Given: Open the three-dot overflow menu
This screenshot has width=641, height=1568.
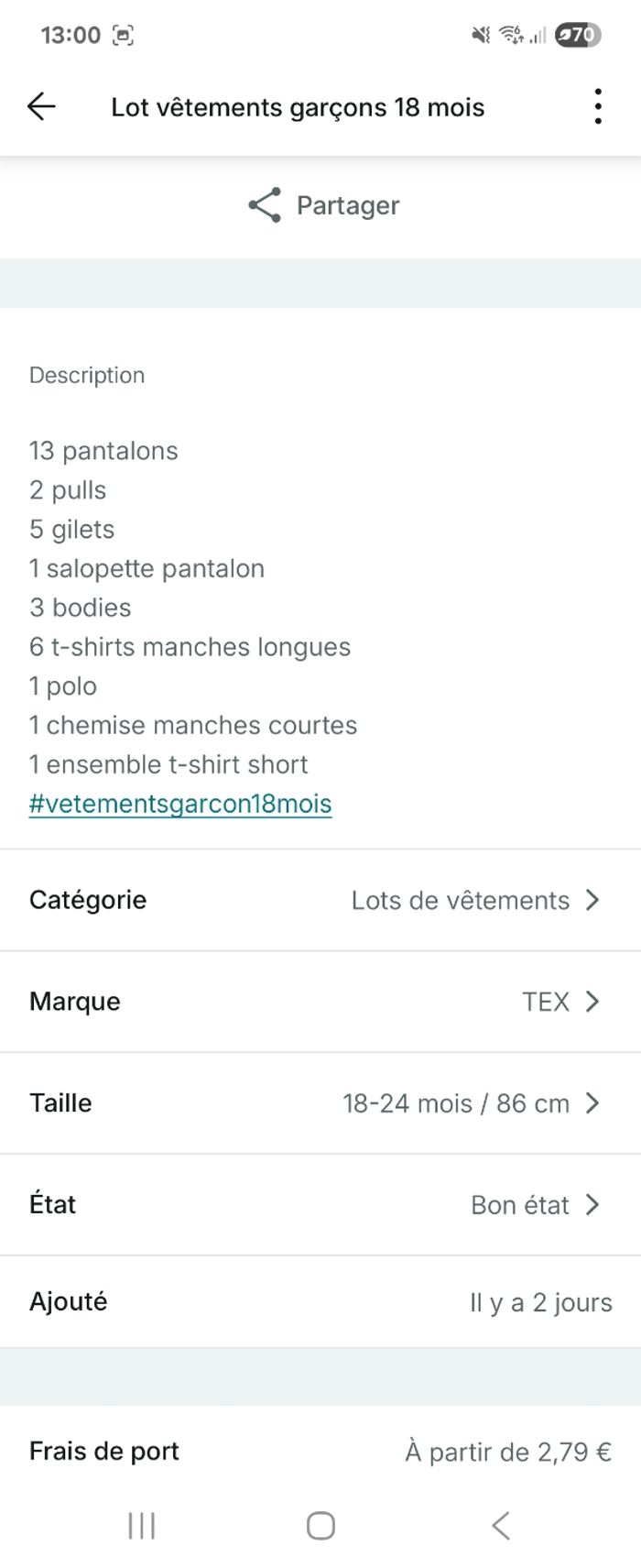Looking at the screenshot, I should tap(597, 107).
